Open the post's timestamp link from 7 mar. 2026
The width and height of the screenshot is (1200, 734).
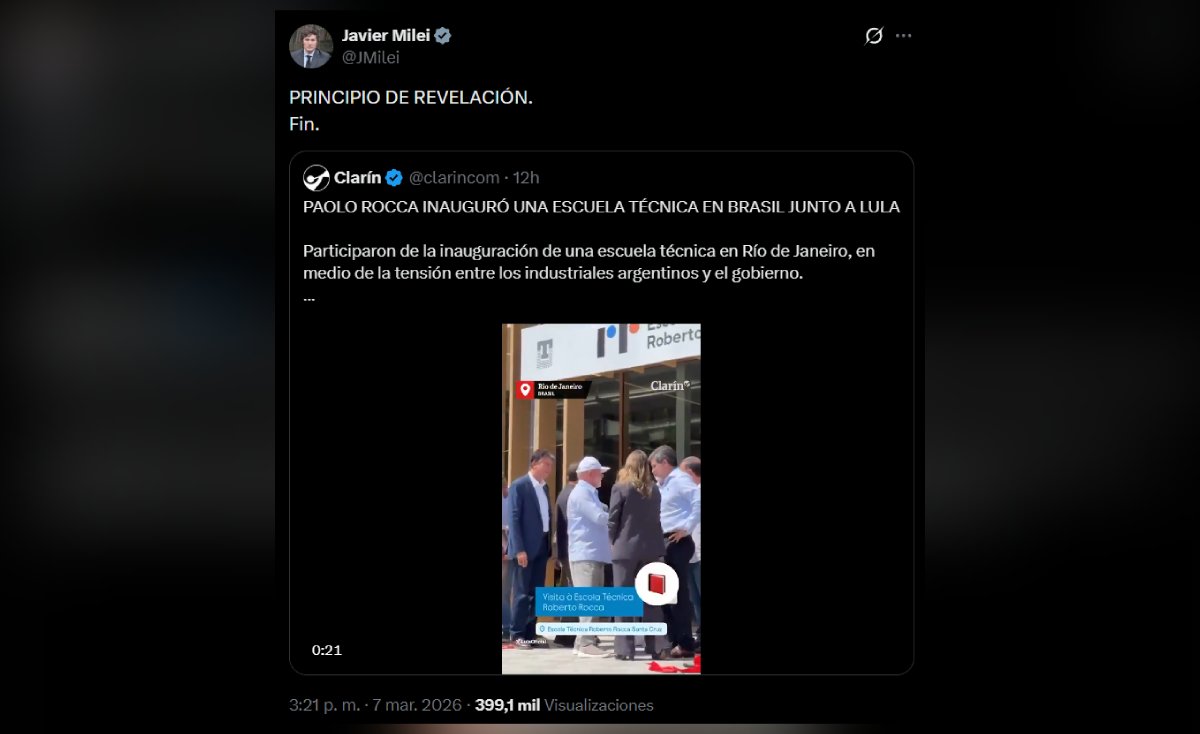pyautogui.click(x=376, y=705)
